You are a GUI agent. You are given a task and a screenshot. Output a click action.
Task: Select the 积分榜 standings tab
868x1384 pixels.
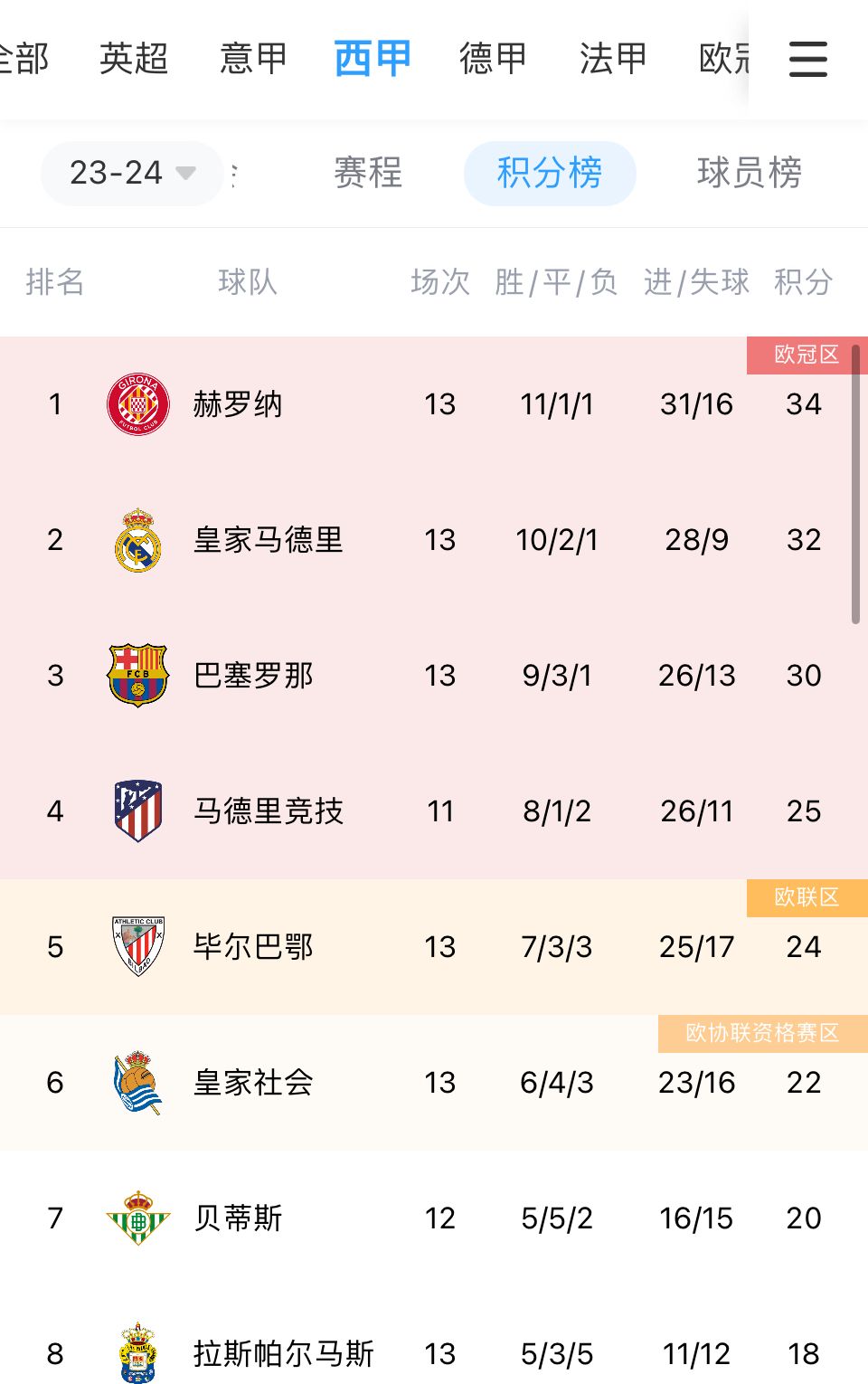[550, 173]
